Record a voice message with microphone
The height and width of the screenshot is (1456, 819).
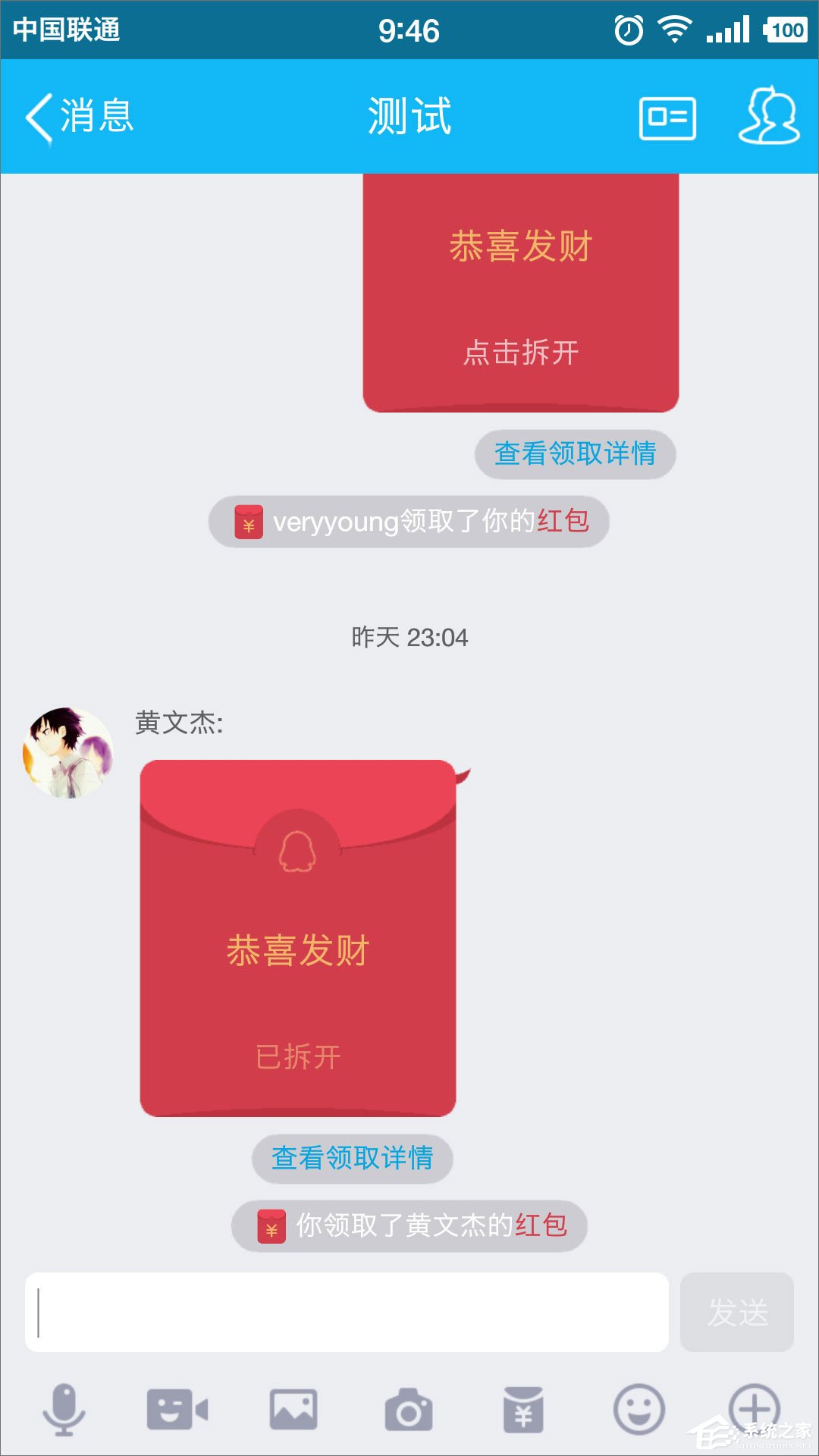pos(64,1410)
